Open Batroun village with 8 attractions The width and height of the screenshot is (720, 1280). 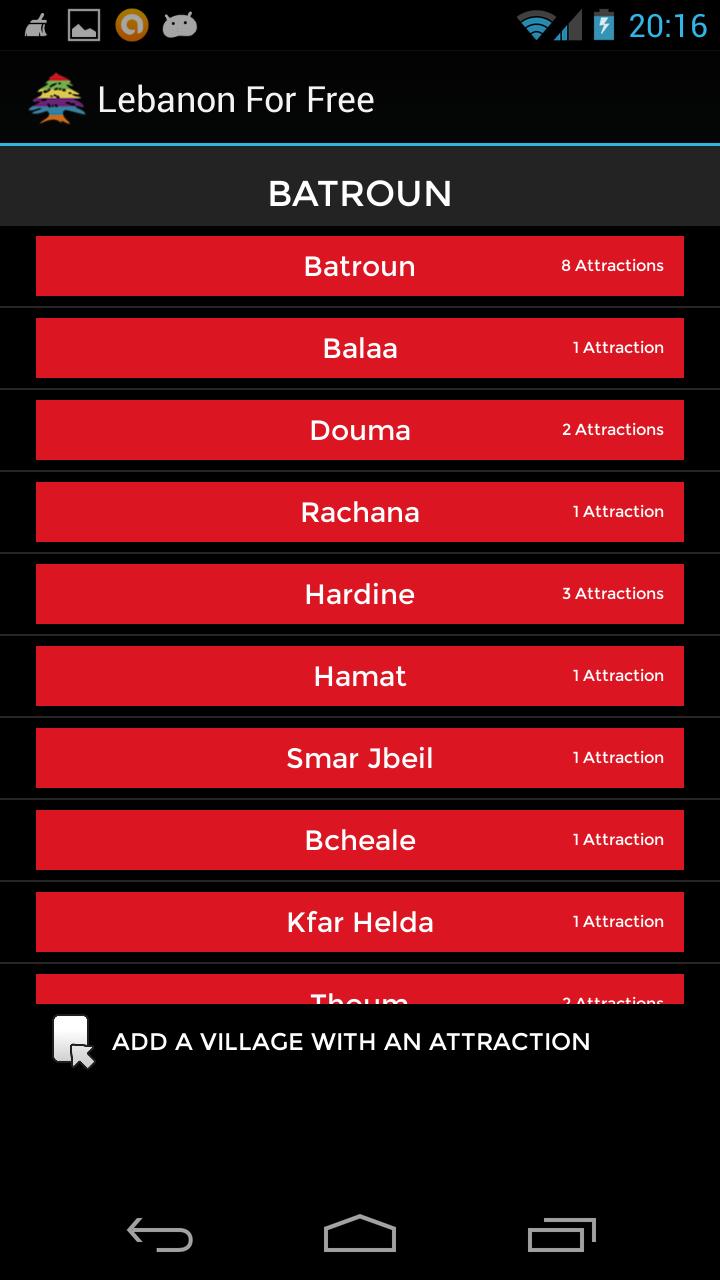(360, 266)
